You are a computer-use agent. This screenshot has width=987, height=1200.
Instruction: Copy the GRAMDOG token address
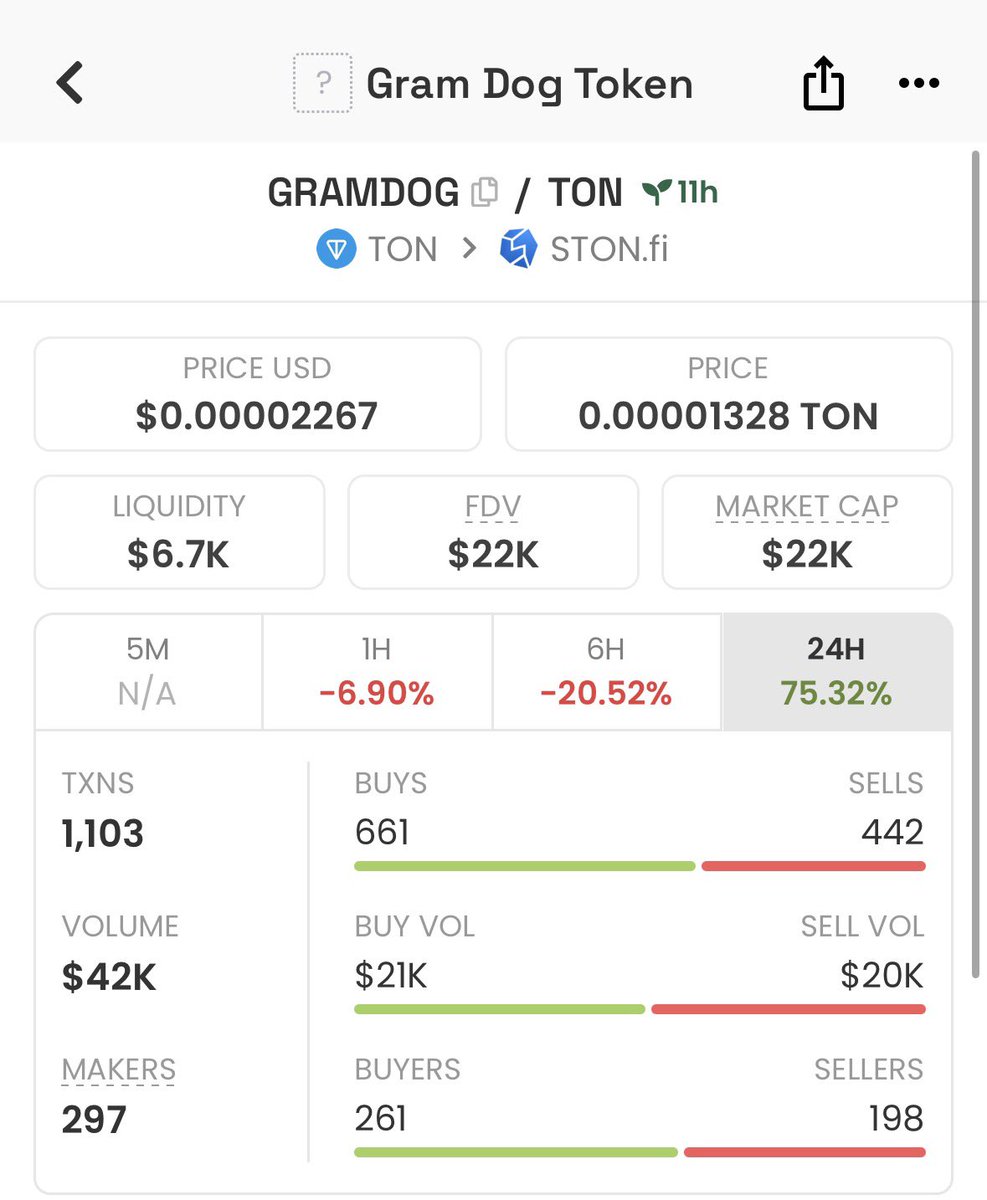pyautogui.click(x=485, y=191)
